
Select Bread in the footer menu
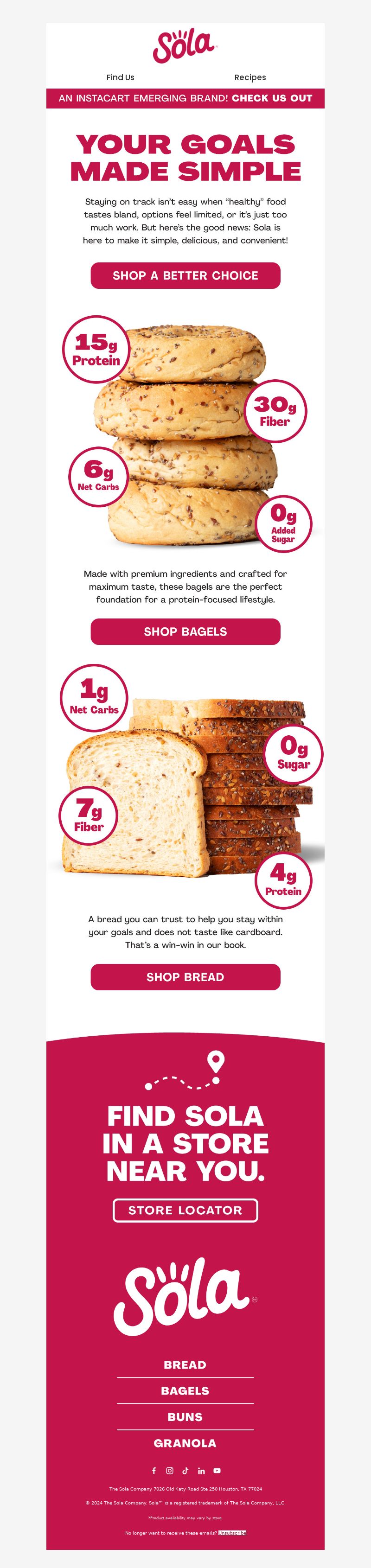click(185, 1364)
